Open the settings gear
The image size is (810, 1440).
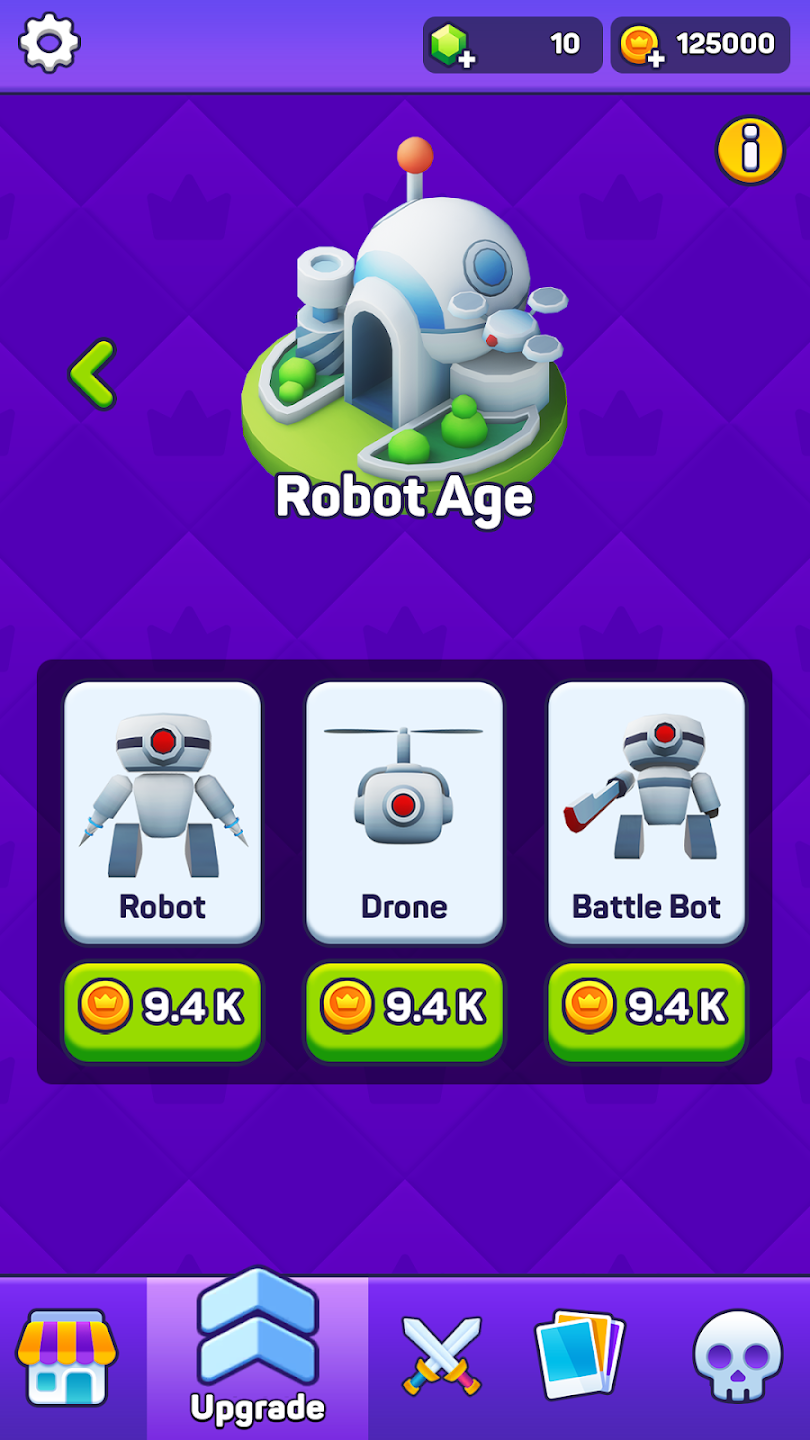tap(49, 43)
